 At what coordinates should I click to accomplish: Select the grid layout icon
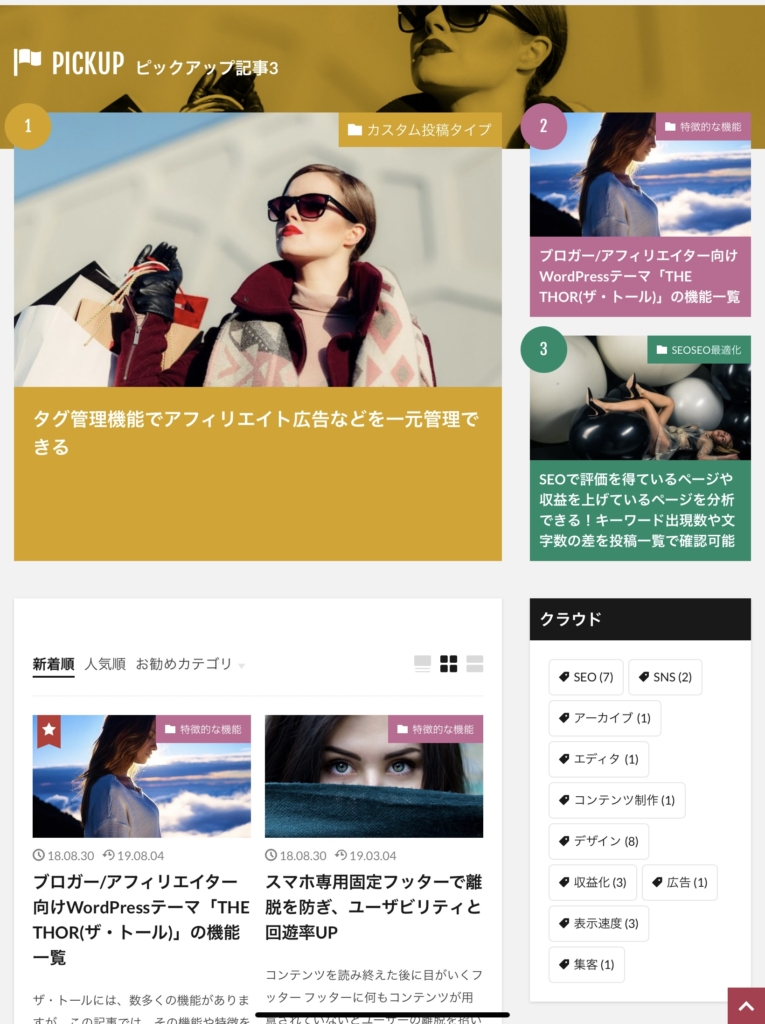pos(448,664)
